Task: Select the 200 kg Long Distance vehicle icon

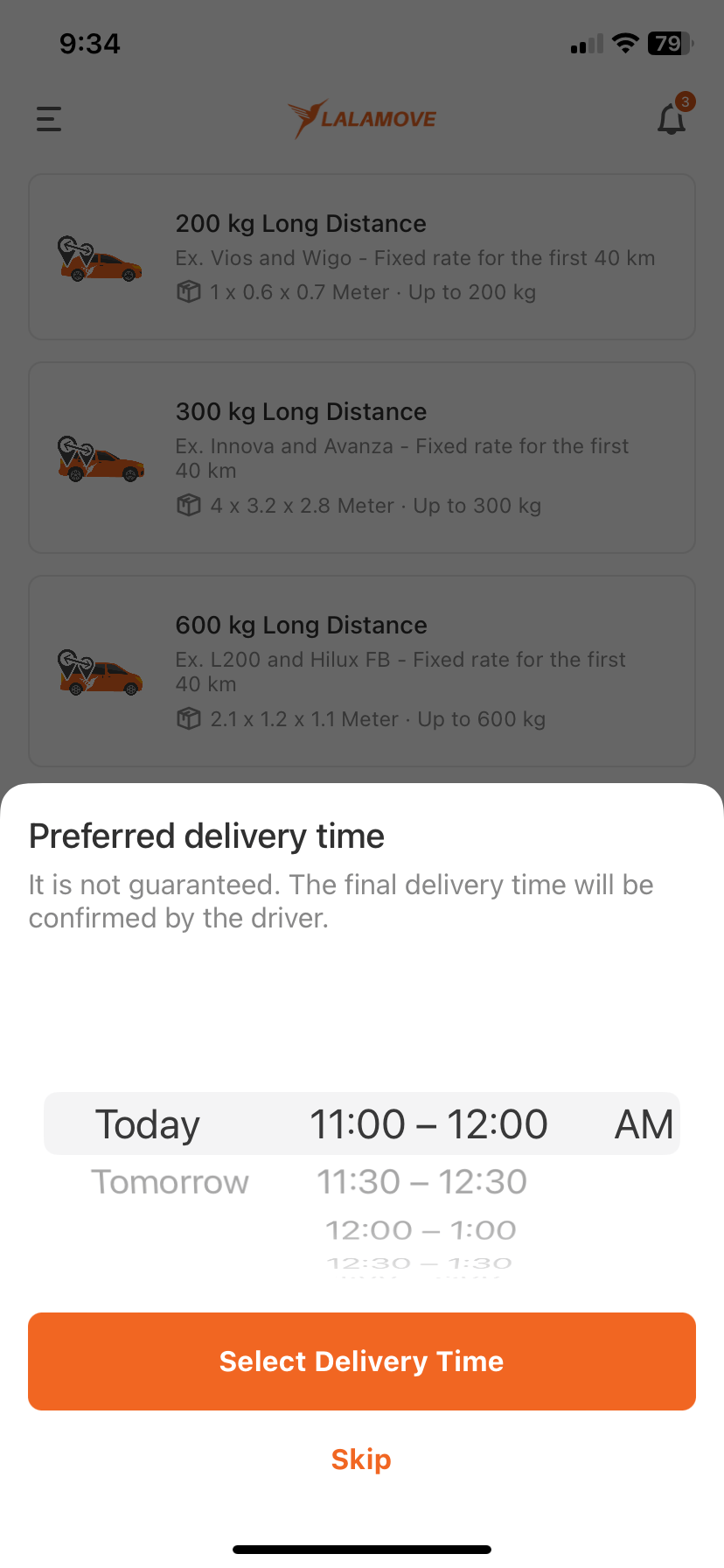Action: [x=101, y=258]
